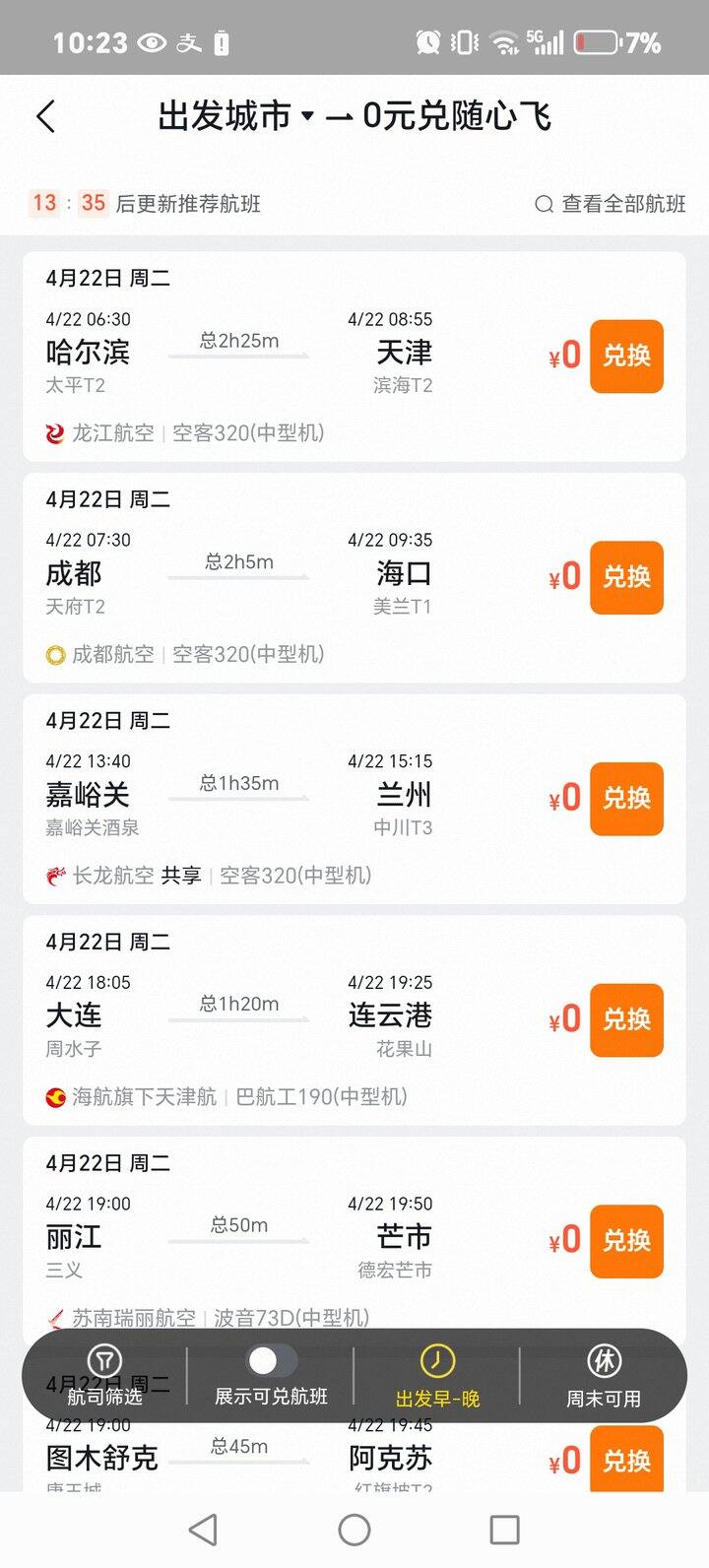Go back using the top-left arrow

(45, 116)
